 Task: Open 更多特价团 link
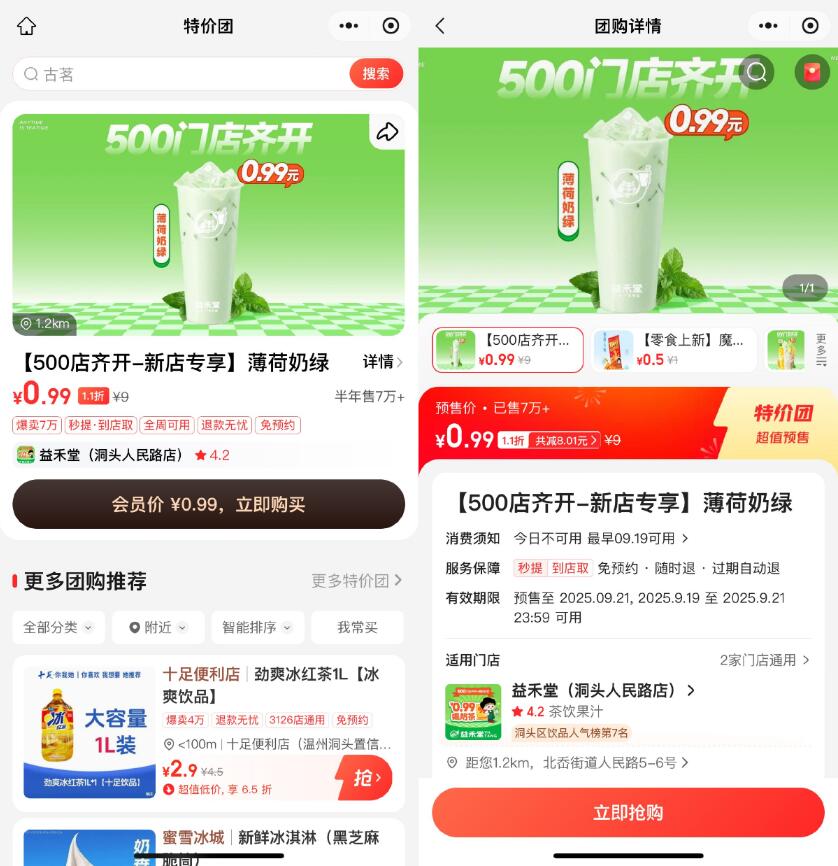[x=356, y=581]
